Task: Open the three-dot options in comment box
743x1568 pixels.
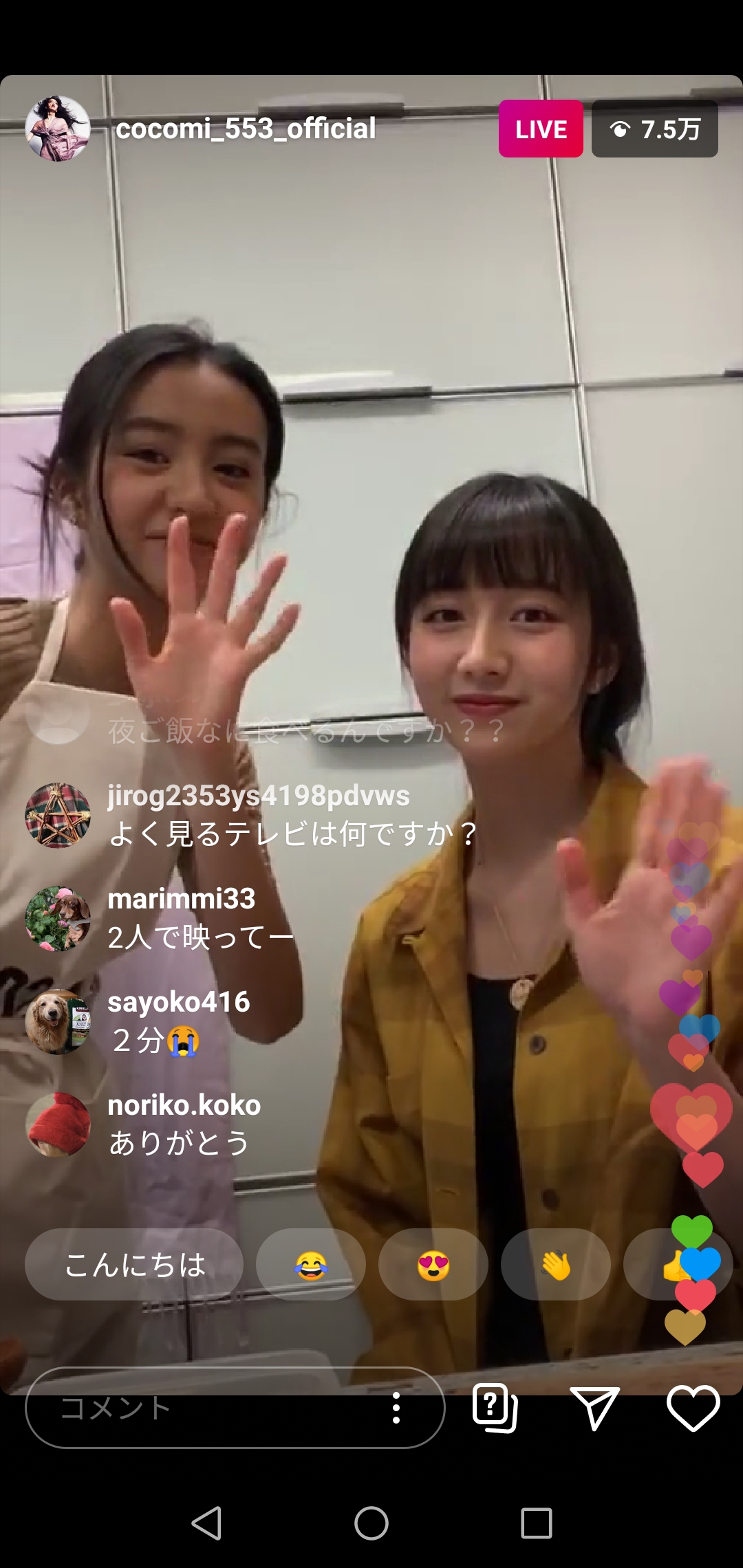Action: tap(396, 1408)
